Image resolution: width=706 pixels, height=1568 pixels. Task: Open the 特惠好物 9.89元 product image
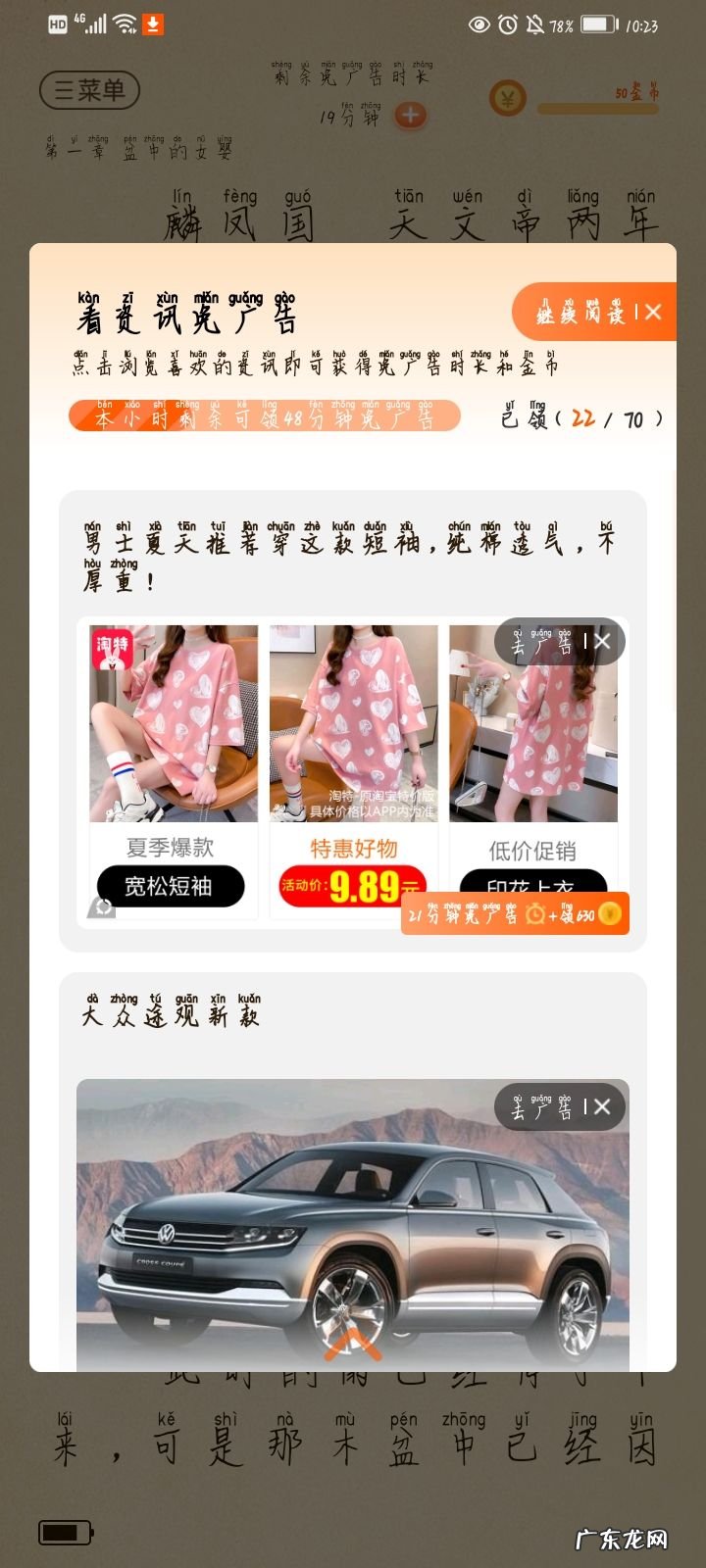pyautogui.click(x=353, y=723)
